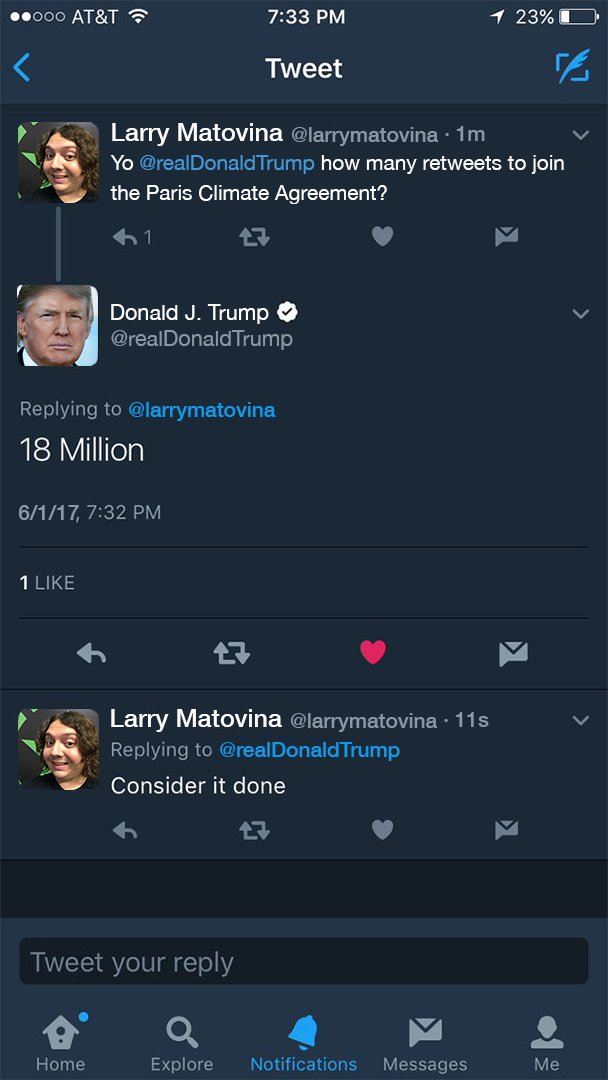Go to the Me tab
The height and width of the screenshot is (1080, 608).
tap(546, 1042)
